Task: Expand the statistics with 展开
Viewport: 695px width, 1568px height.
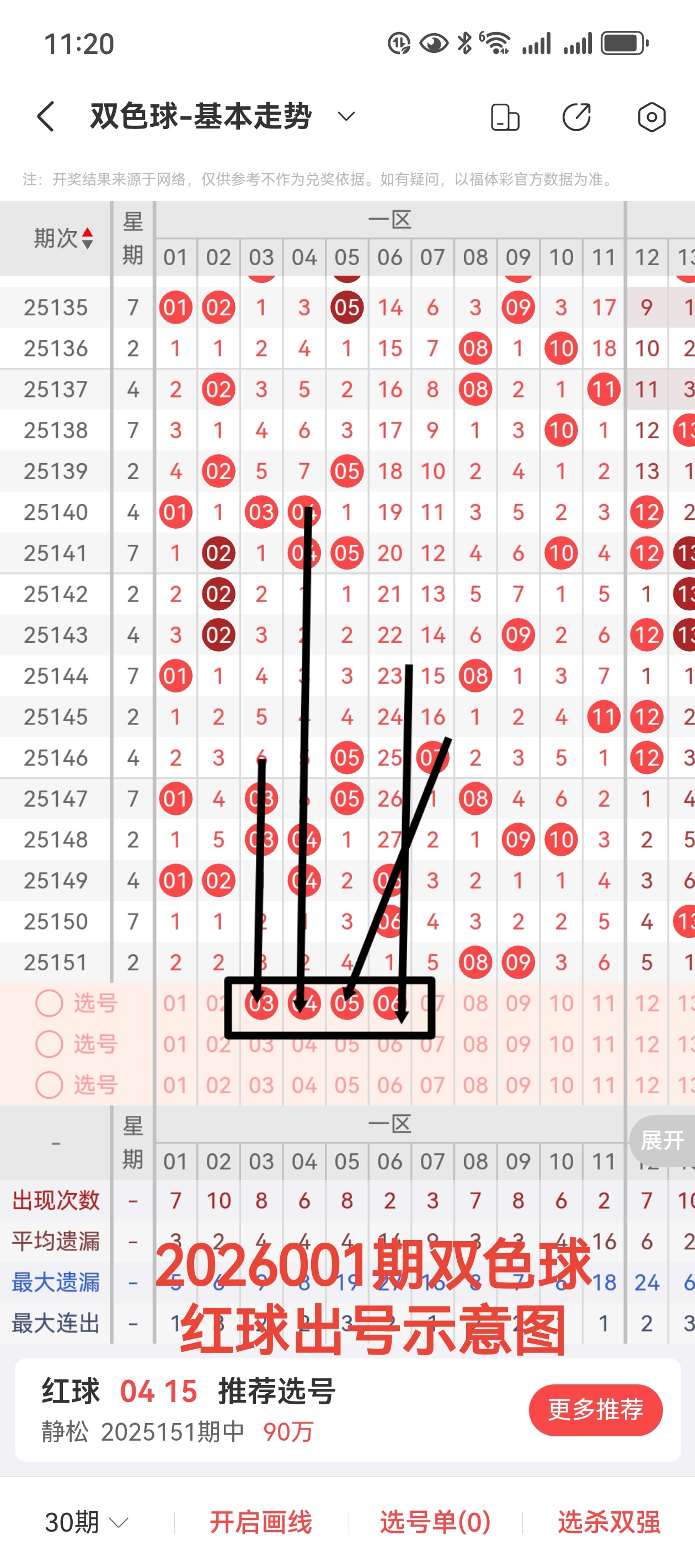Action: tap(662, 1140)
